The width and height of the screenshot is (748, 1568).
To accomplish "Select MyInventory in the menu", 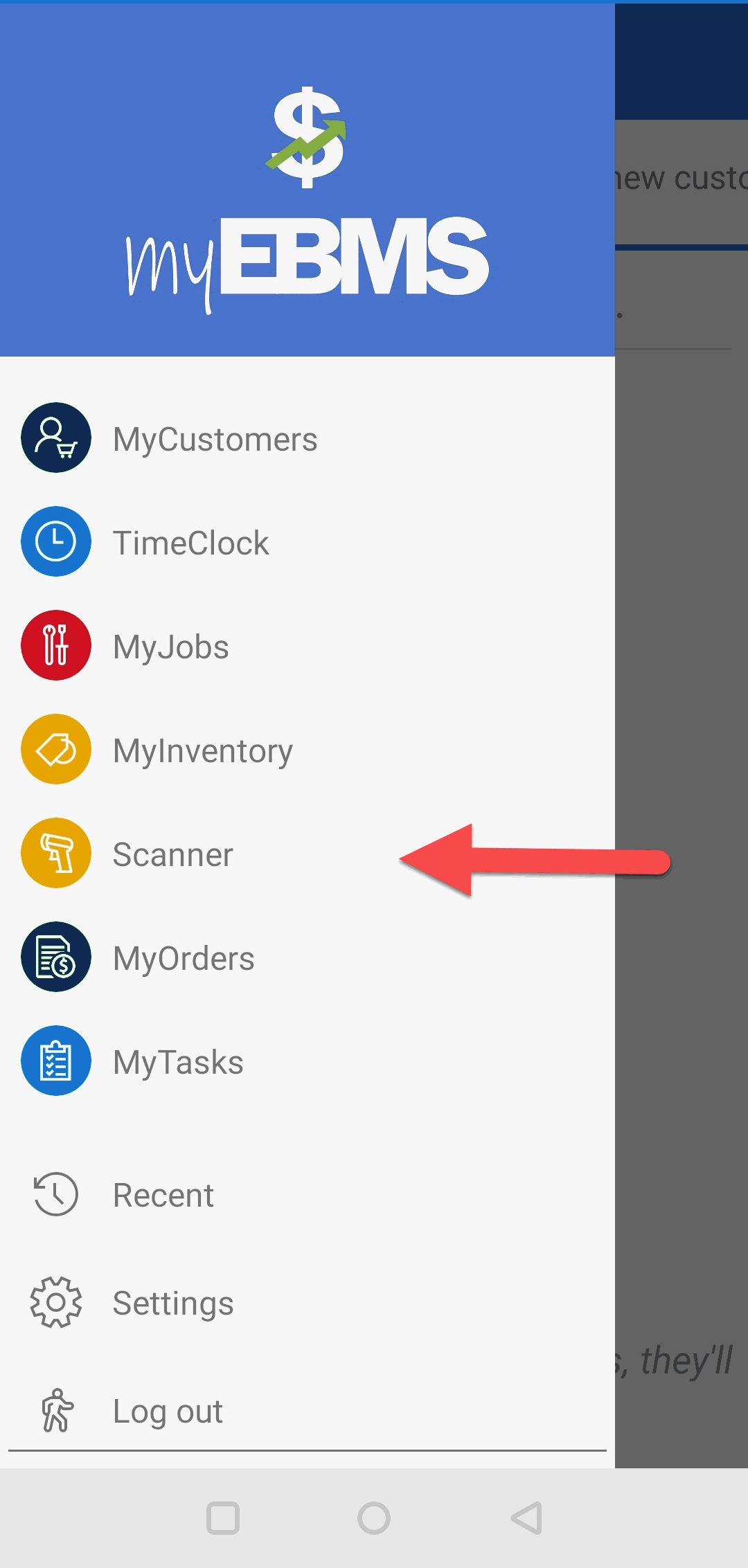I will pyautogui.click(x=307, y=750).
